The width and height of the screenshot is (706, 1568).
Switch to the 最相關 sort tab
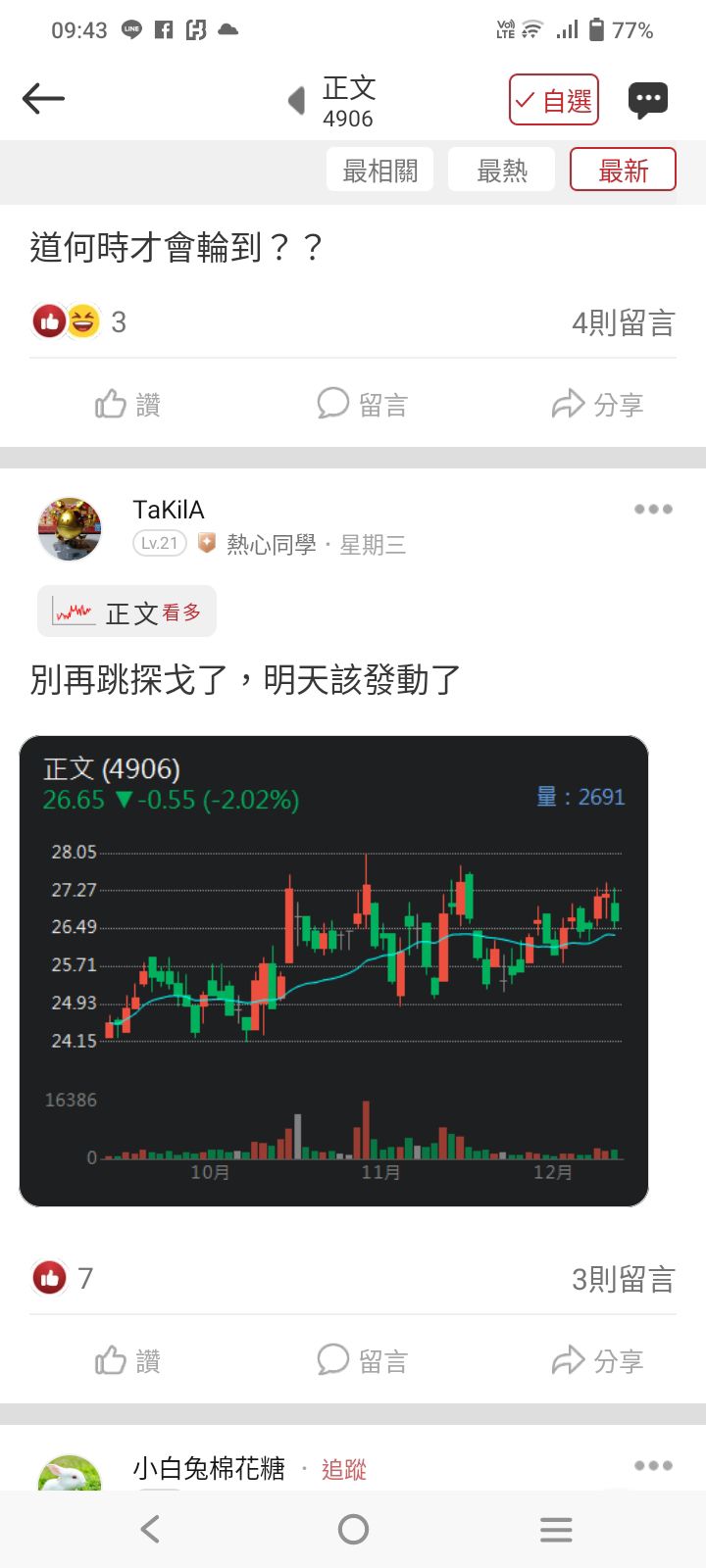pos(380,171)
